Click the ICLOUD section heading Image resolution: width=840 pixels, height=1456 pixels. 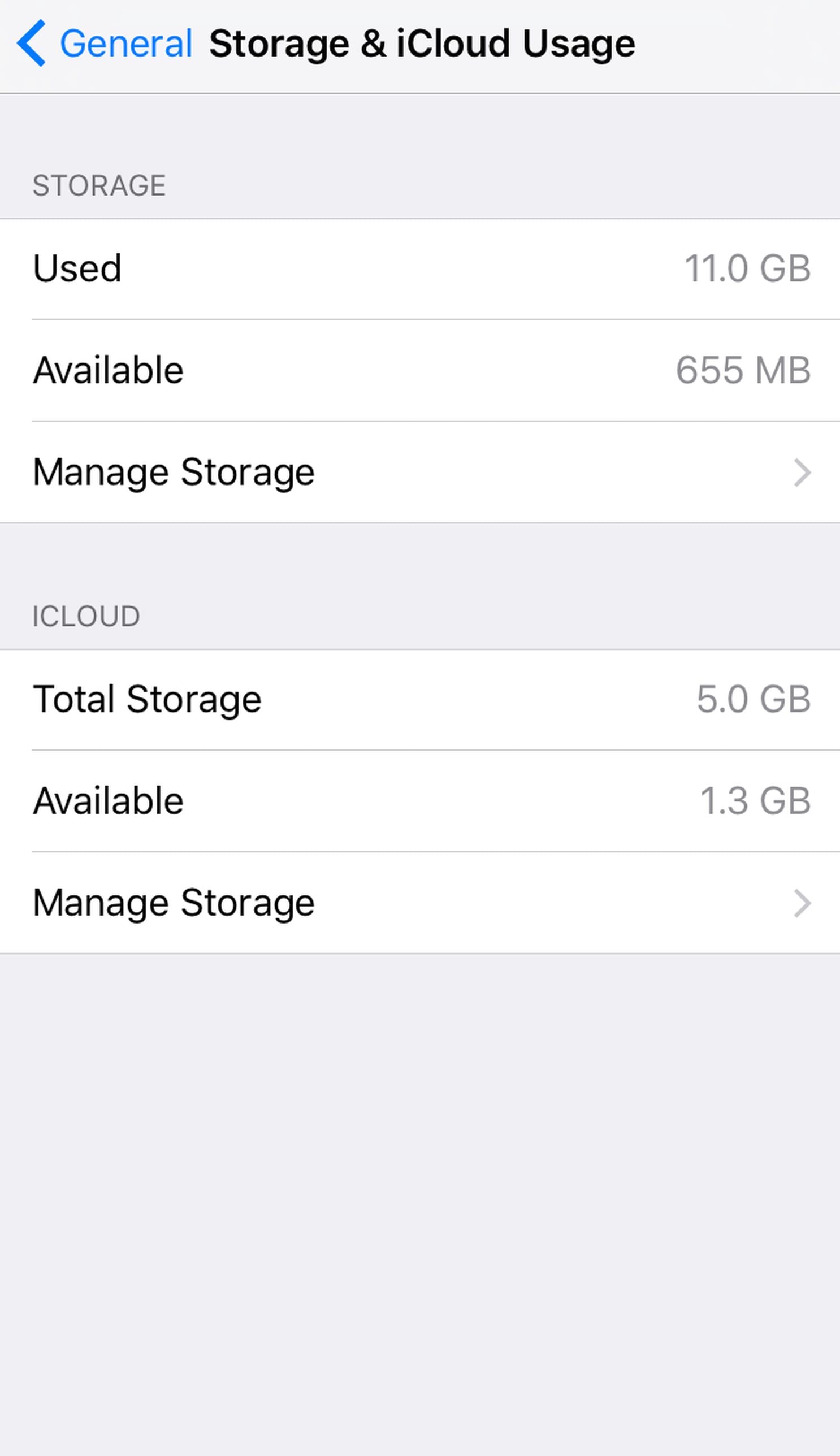pyautogui.click(x=85, y=616)
